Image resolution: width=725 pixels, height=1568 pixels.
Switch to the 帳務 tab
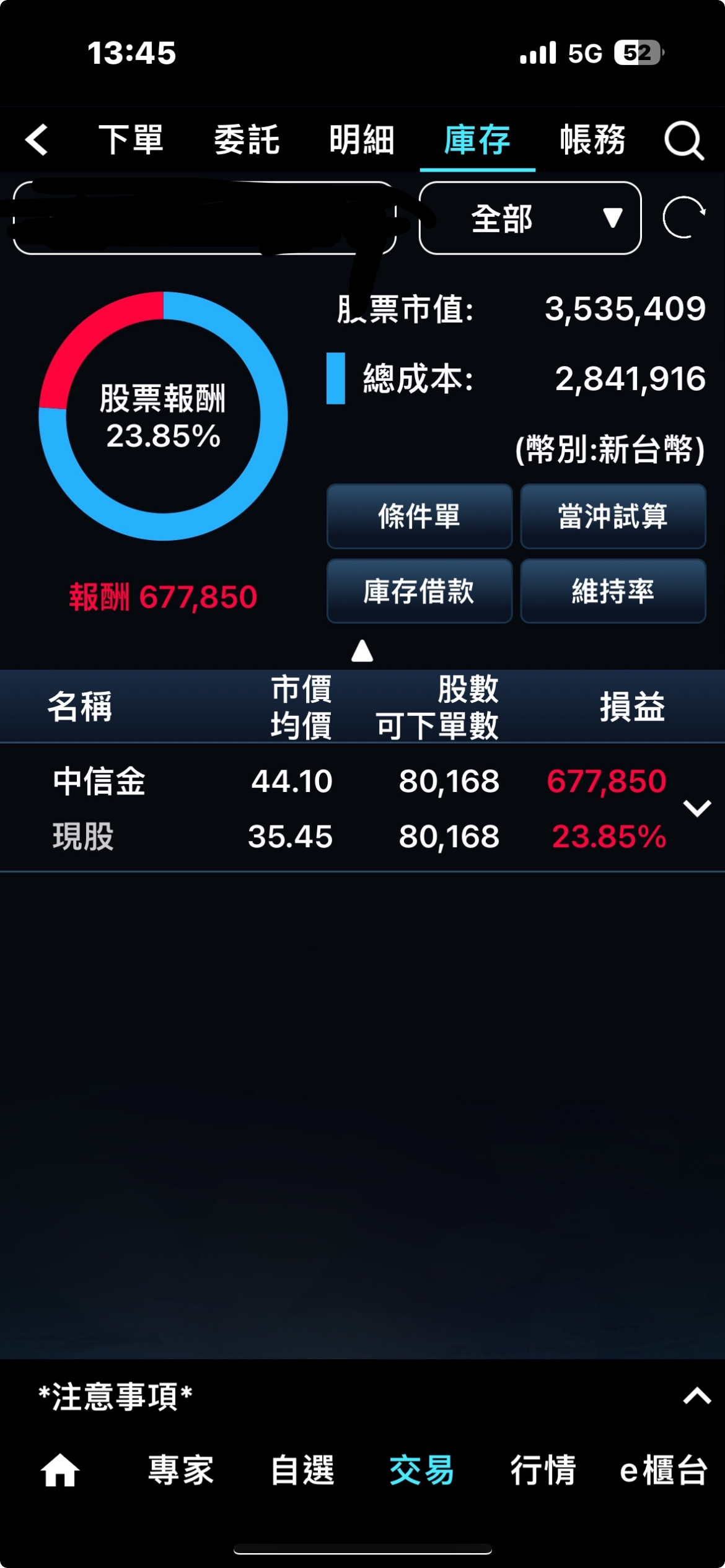click(592, 139)
